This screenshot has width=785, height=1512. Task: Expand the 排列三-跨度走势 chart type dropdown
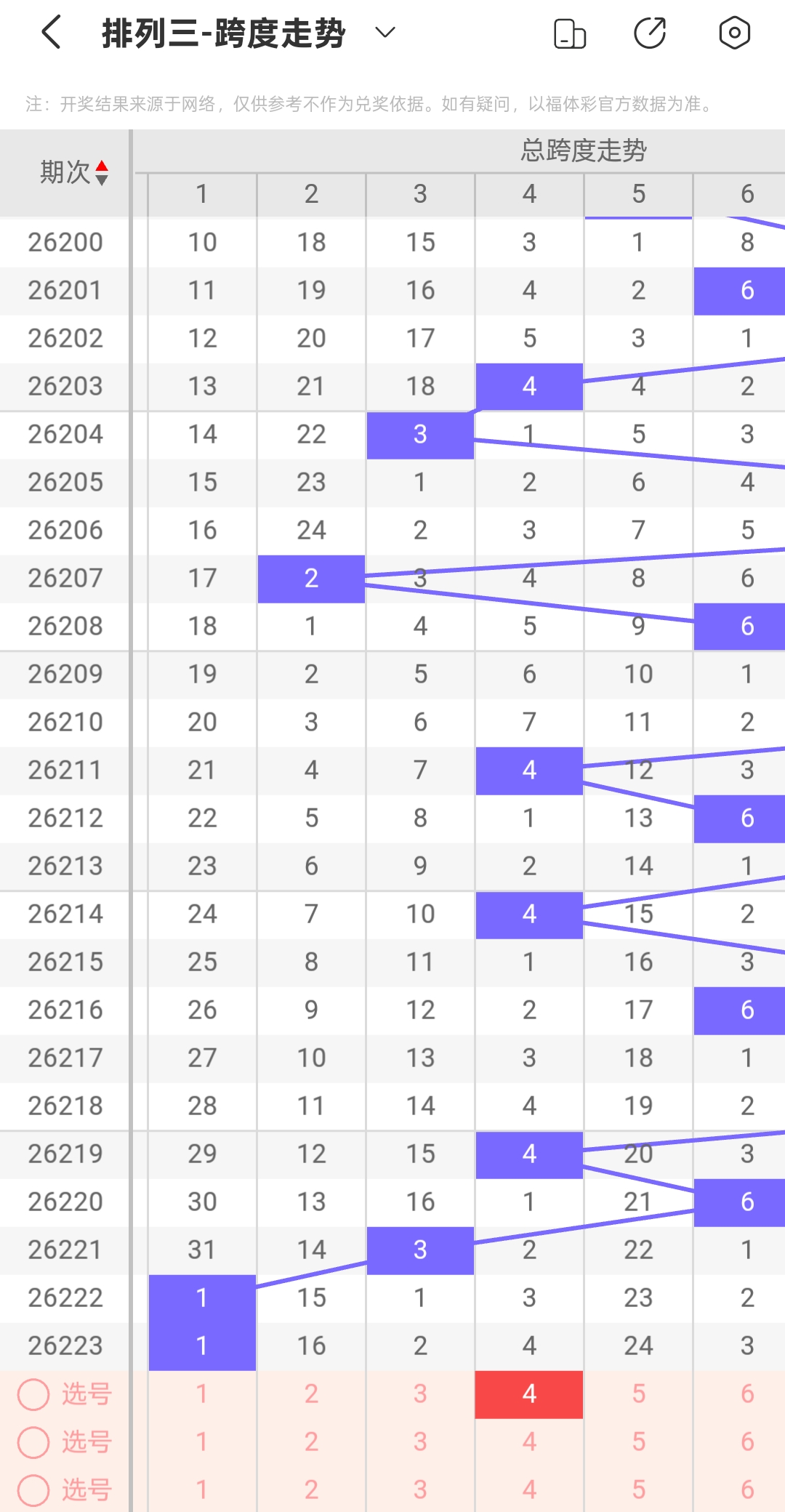[x=385, y=33]
